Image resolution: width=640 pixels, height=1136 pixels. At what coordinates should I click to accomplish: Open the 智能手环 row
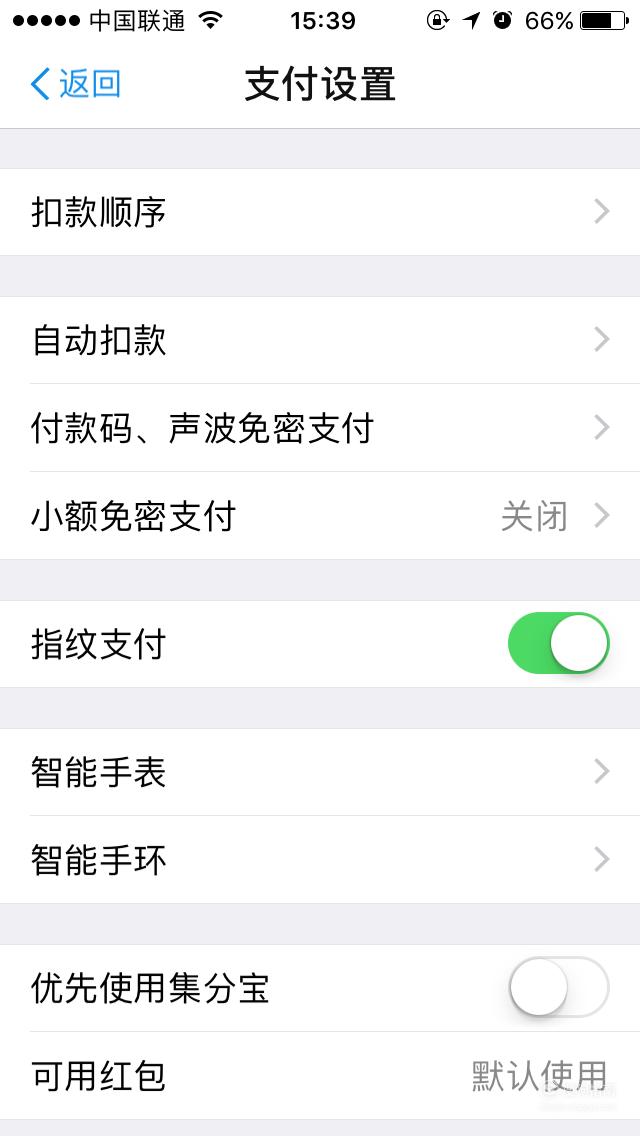pyautogui.click(x=320, y=860)
